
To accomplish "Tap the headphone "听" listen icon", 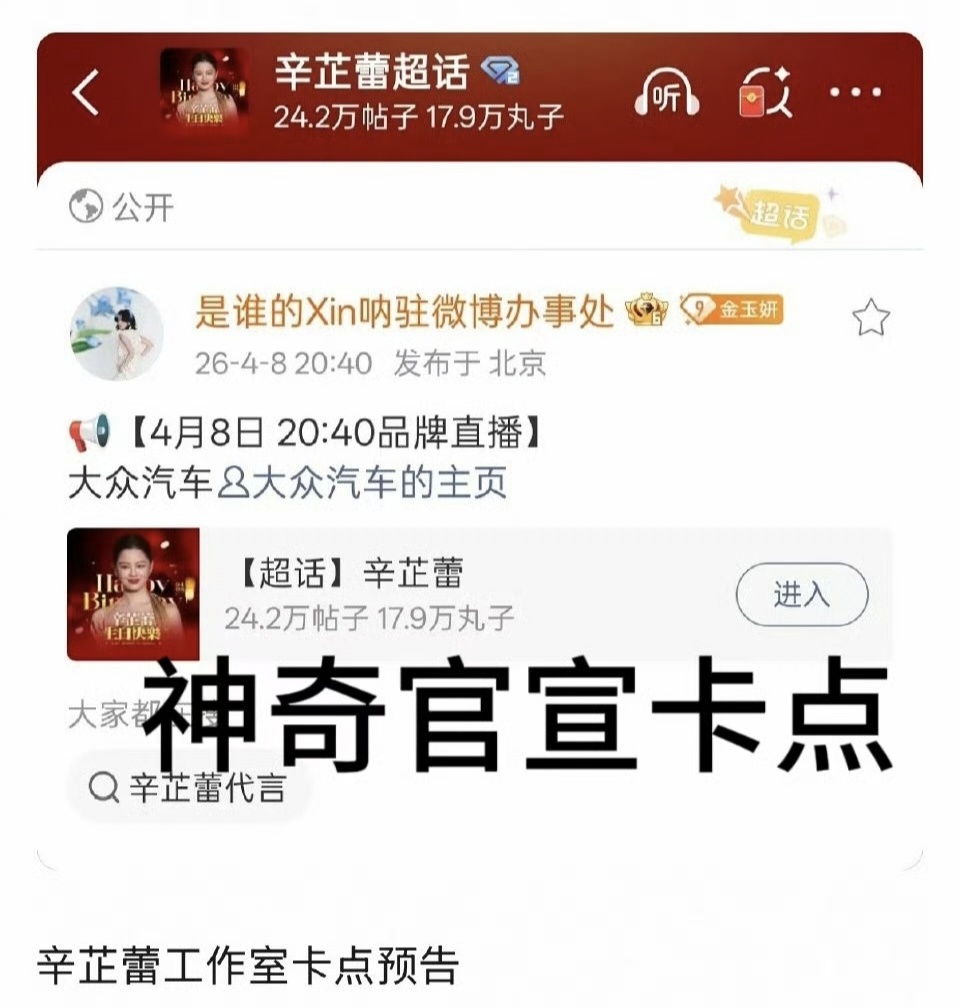I will pyautogui.click(x=668, y=95).
